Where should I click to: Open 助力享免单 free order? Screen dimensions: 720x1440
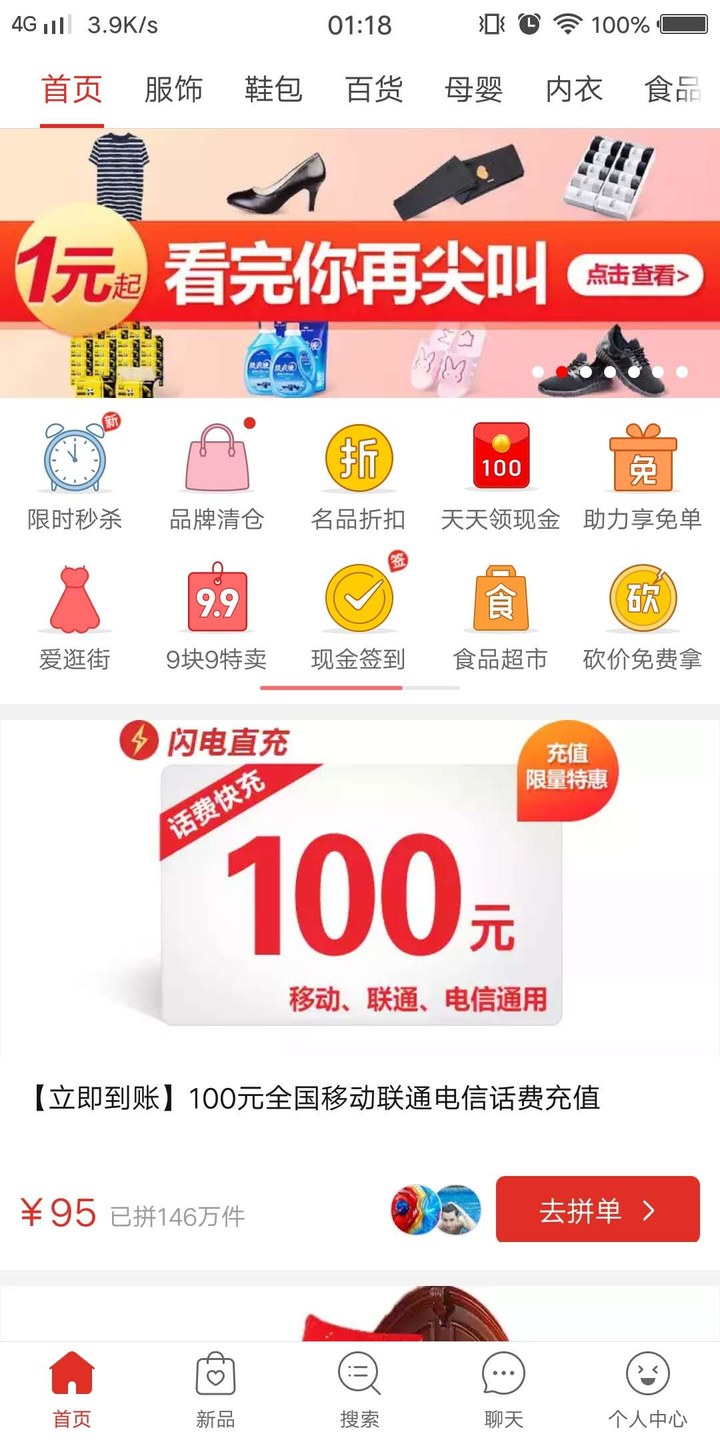(x=642, y=477)
